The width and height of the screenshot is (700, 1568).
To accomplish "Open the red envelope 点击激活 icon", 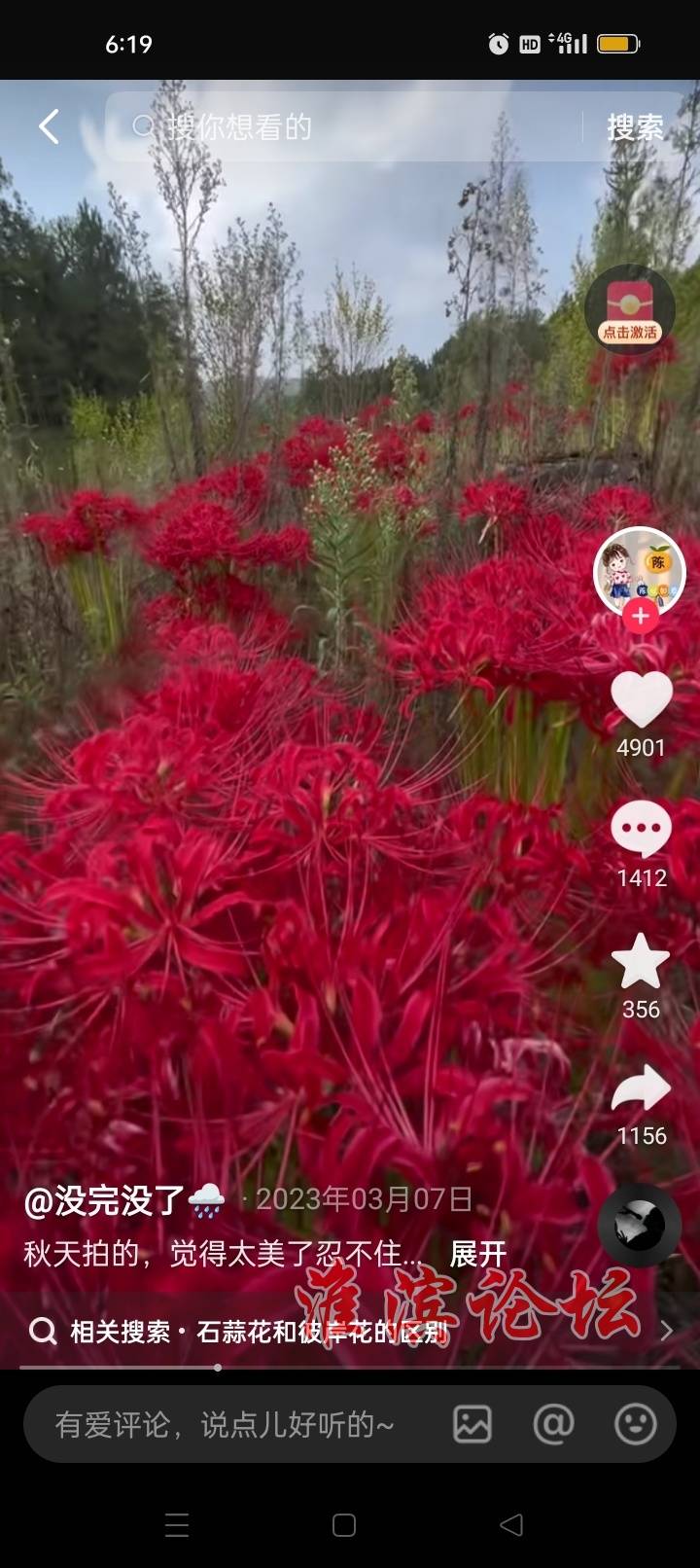I will click(x=630, y=308).
